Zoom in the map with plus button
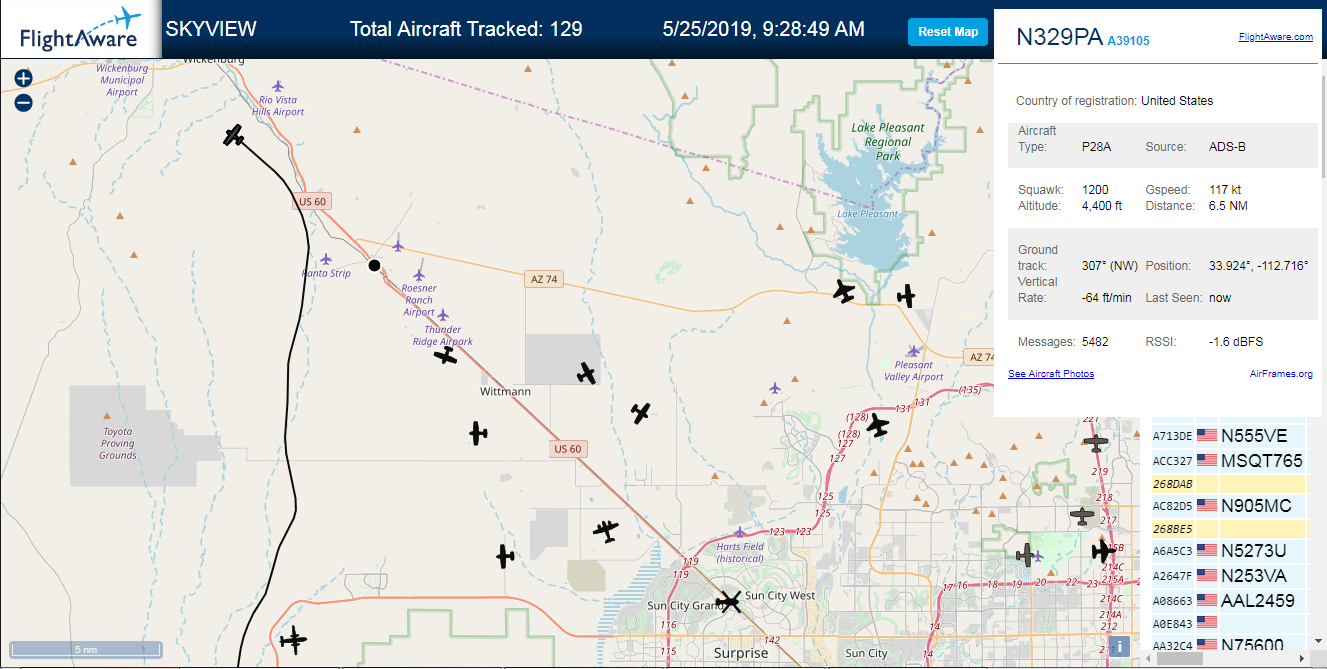Screen dimensions: 1327x669 (24, 78)
